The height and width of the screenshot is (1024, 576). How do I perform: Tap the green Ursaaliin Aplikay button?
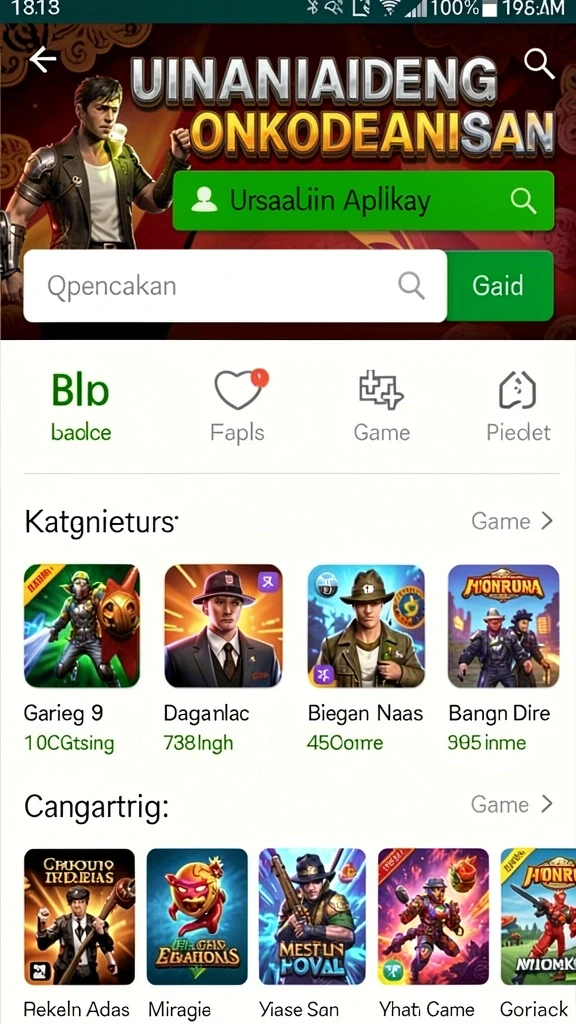(x=363, y=200)
